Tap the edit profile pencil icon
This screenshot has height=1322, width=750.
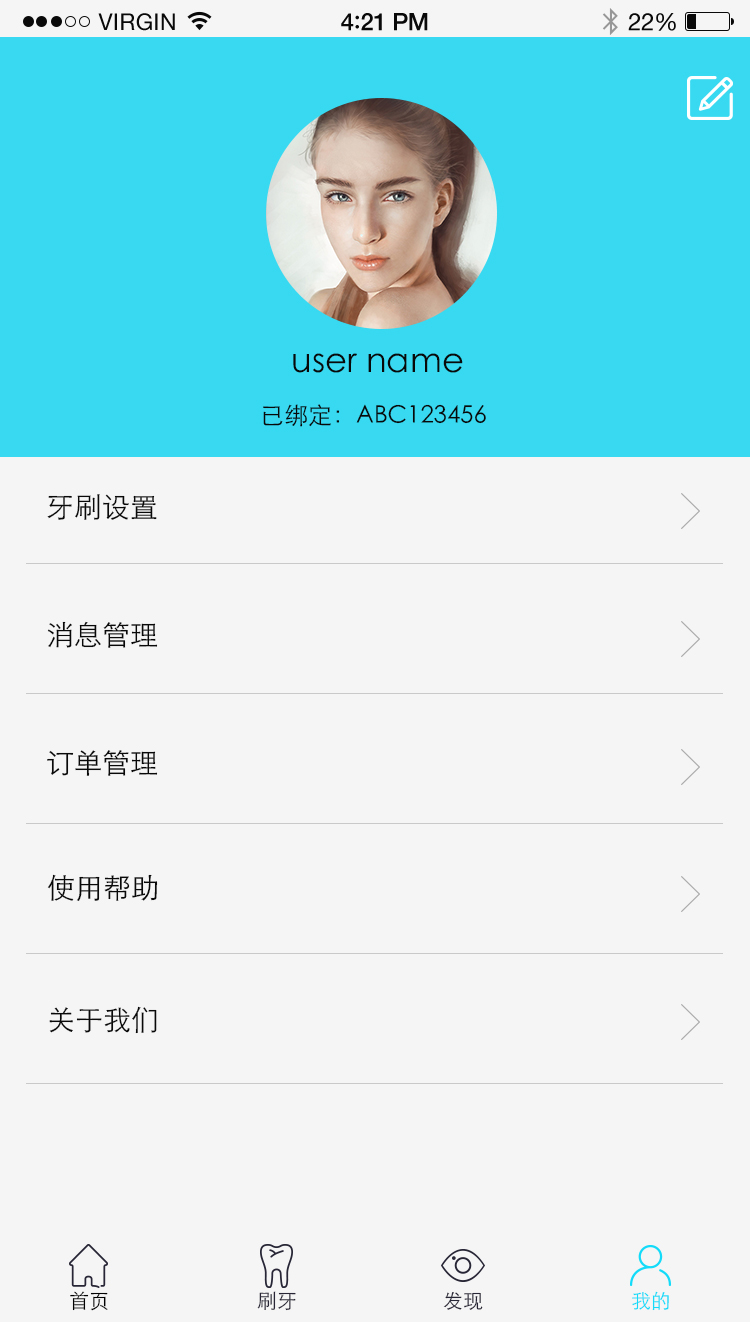click(710, 98)
